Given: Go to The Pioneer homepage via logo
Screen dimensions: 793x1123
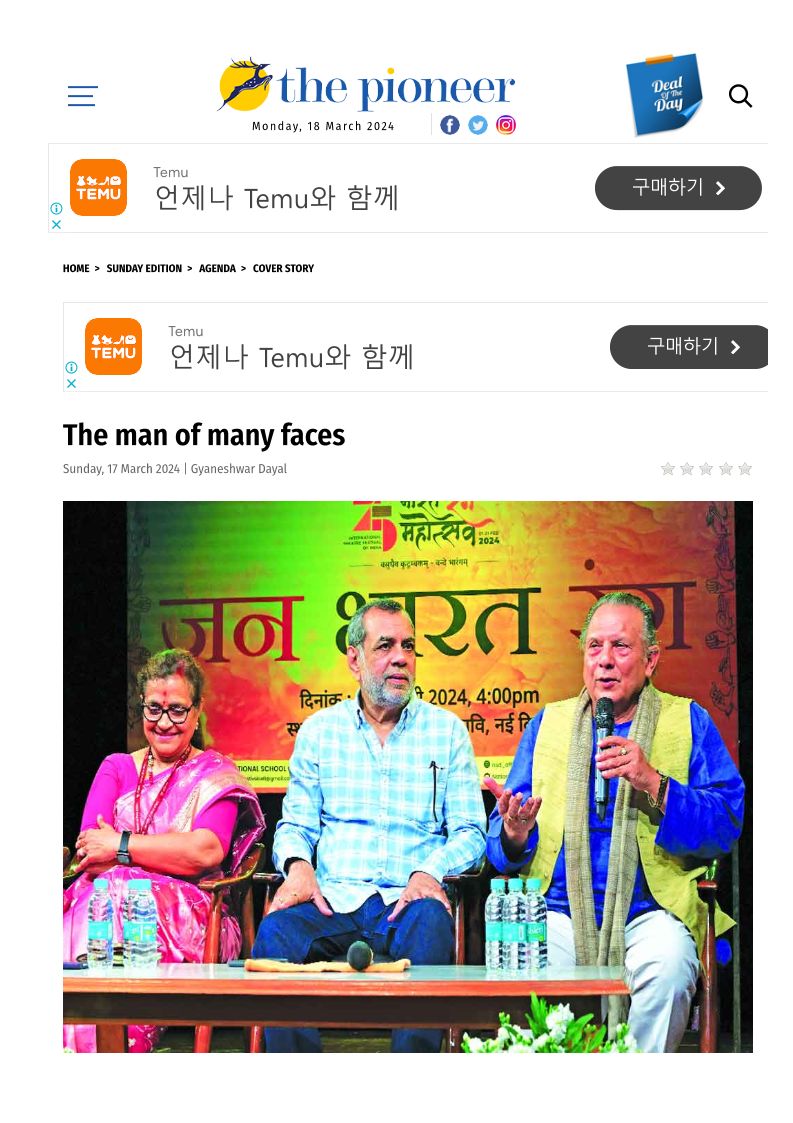Looking at the screenshot, I should (366, 87).
